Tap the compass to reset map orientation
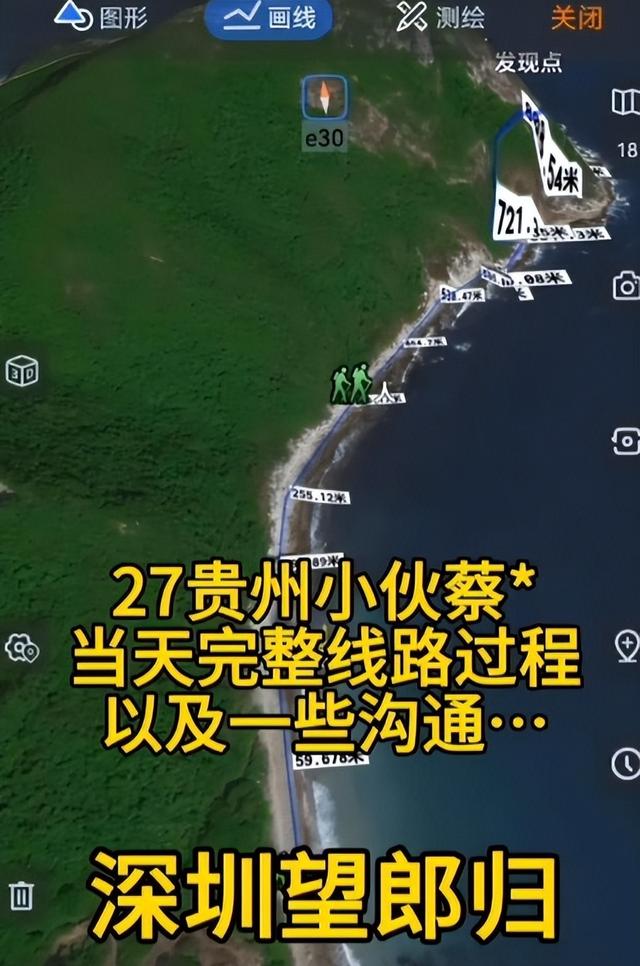The width and height of the screenshot is (640, 966). point(325,97)
